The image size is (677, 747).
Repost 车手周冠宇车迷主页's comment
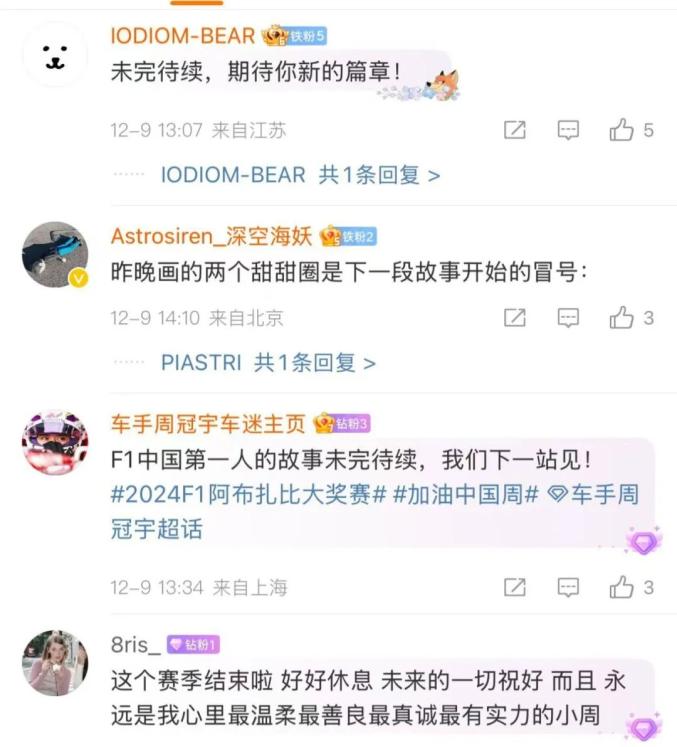[515, 587]
